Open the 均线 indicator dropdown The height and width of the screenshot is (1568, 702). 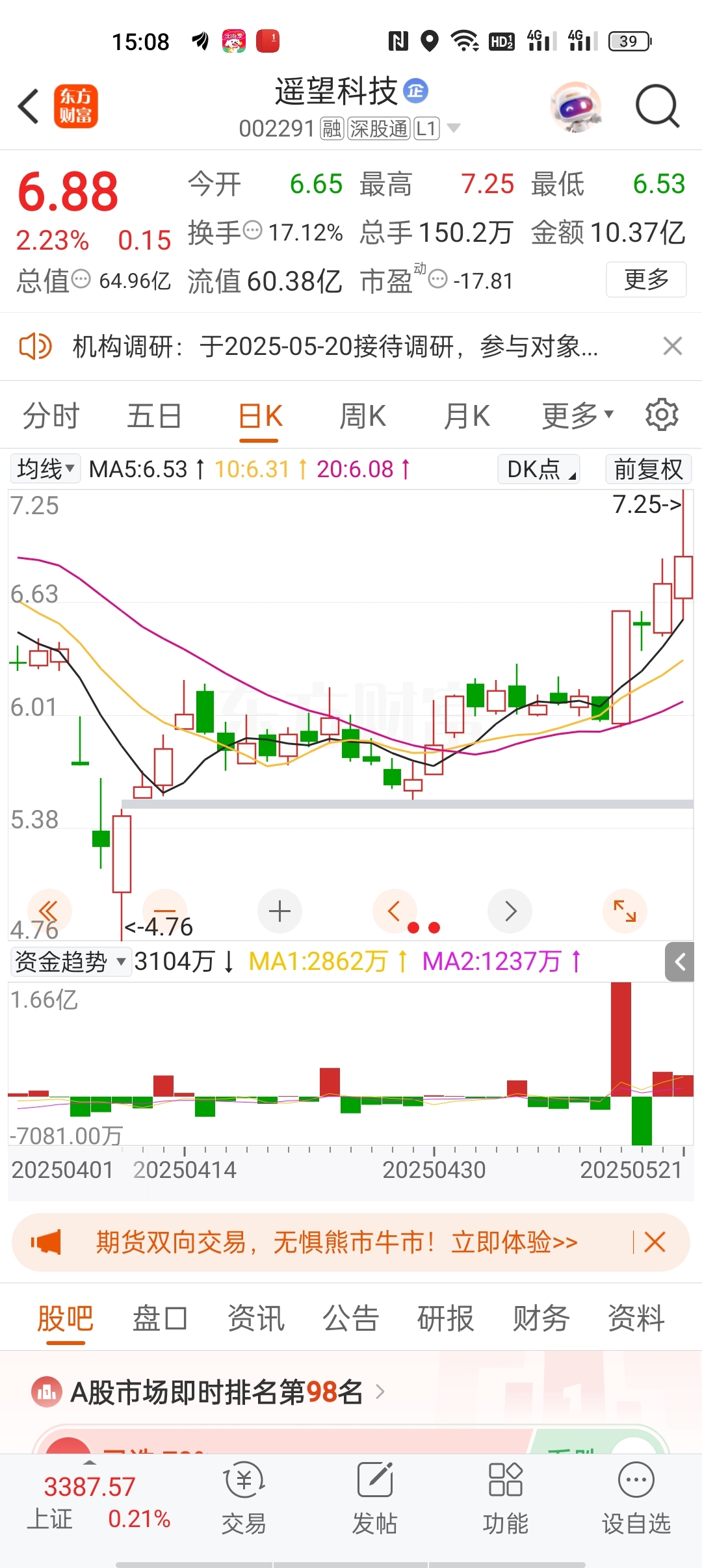[x=45, y=469]
